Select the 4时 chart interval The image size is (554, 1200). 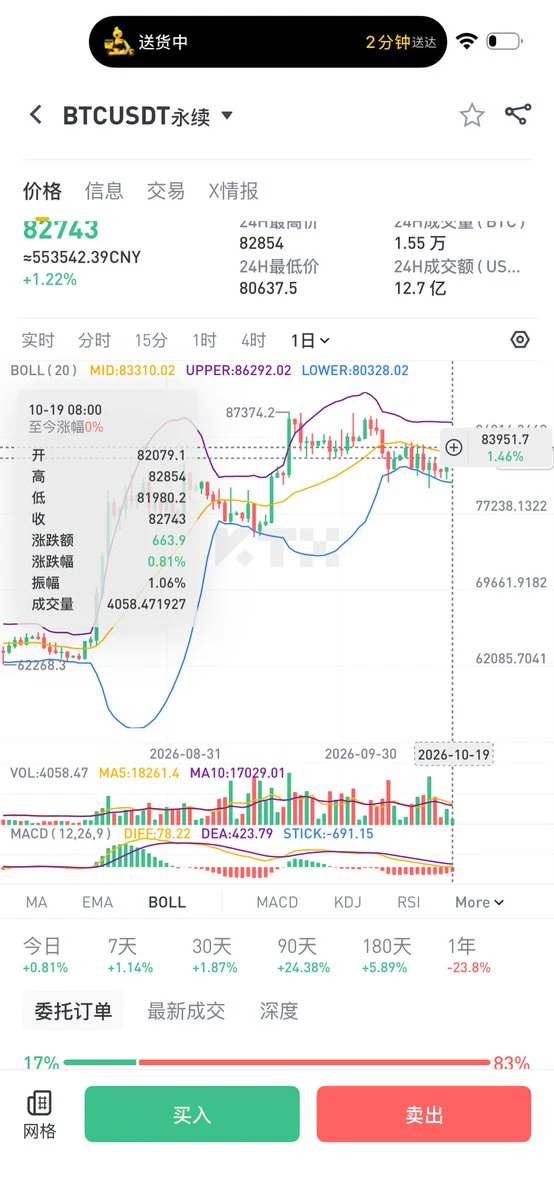pyautogui.click(x=254, y=340)
